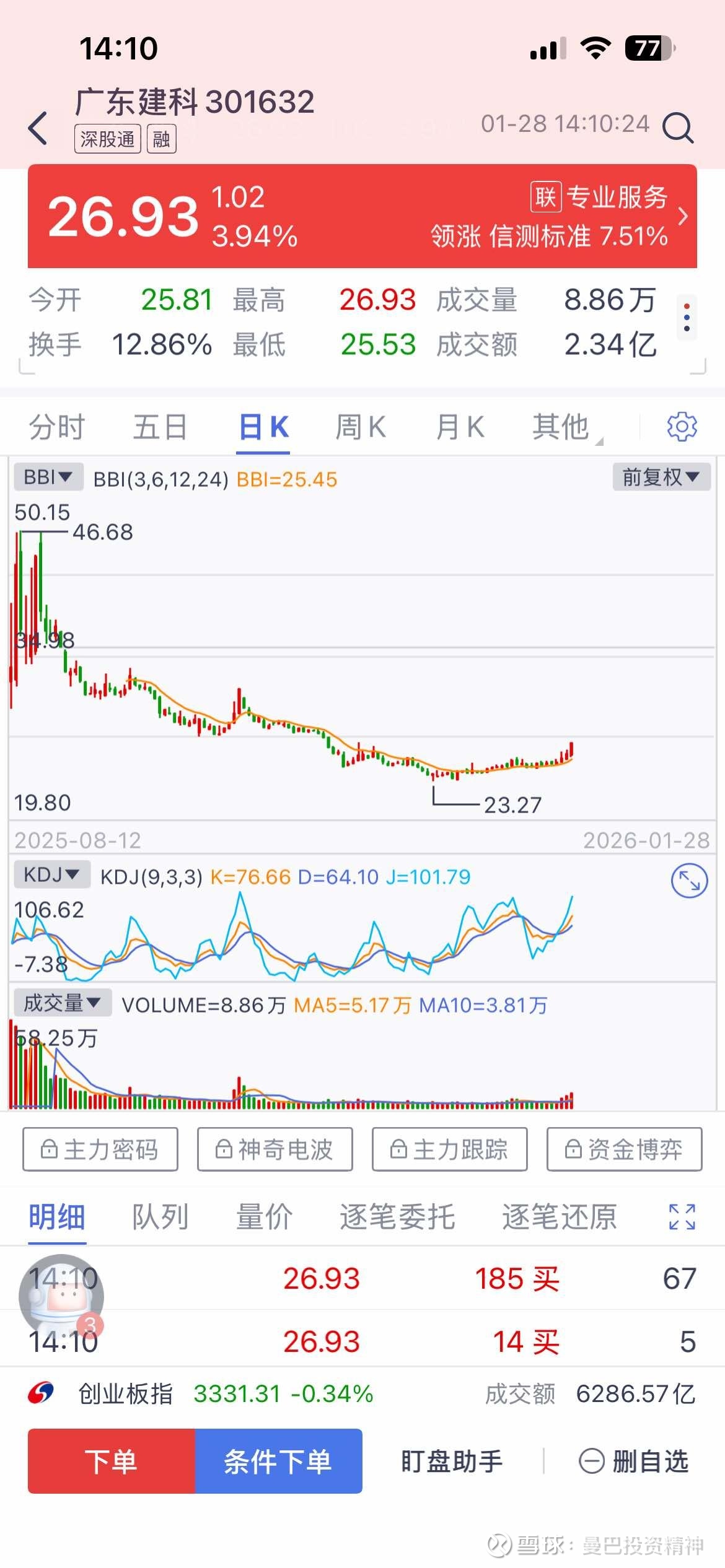Open the BBI indicator dropdown
Image resolution: width=725 pixels, height=1568 pixels.
pyautogui.click(x=48, y=476)
